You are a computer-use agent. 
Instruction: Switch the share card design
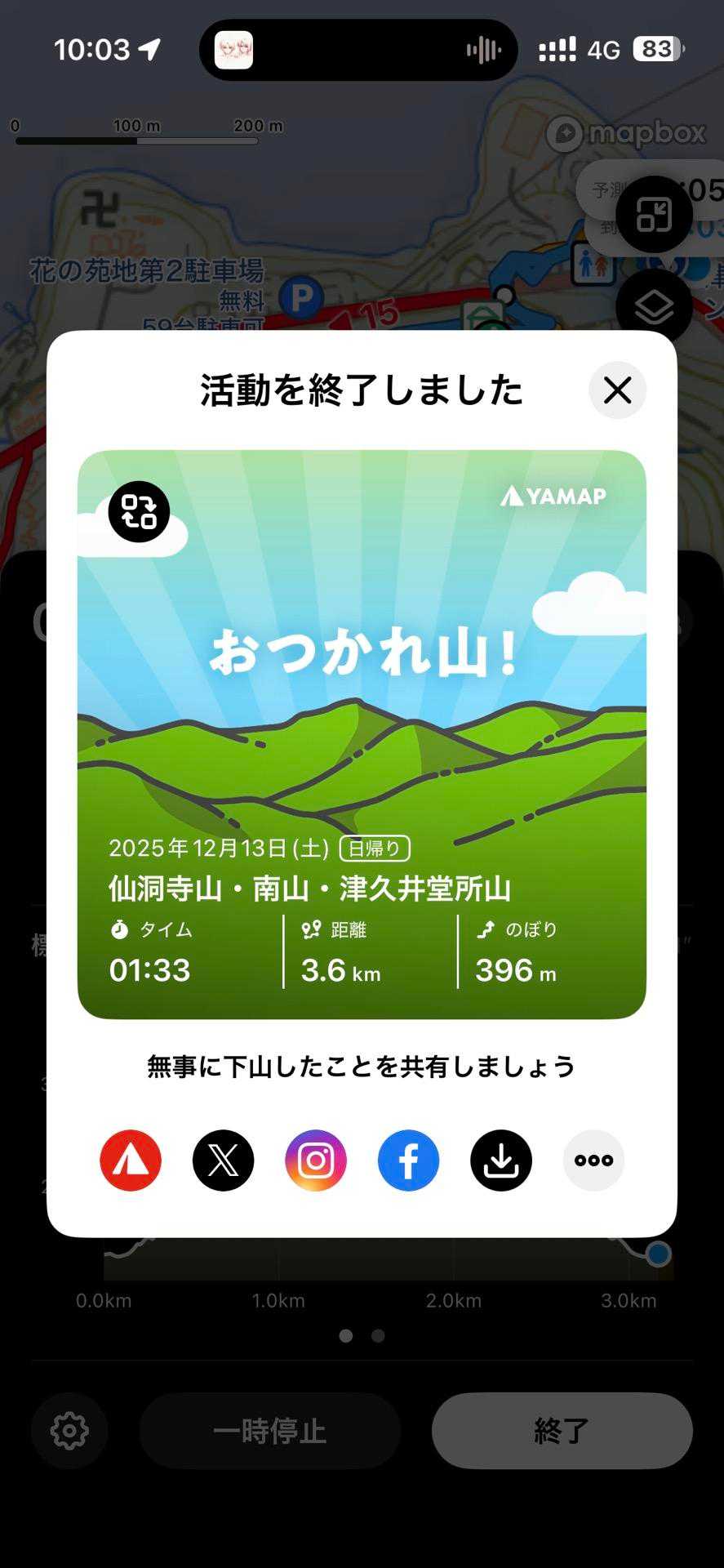point(139,512)
